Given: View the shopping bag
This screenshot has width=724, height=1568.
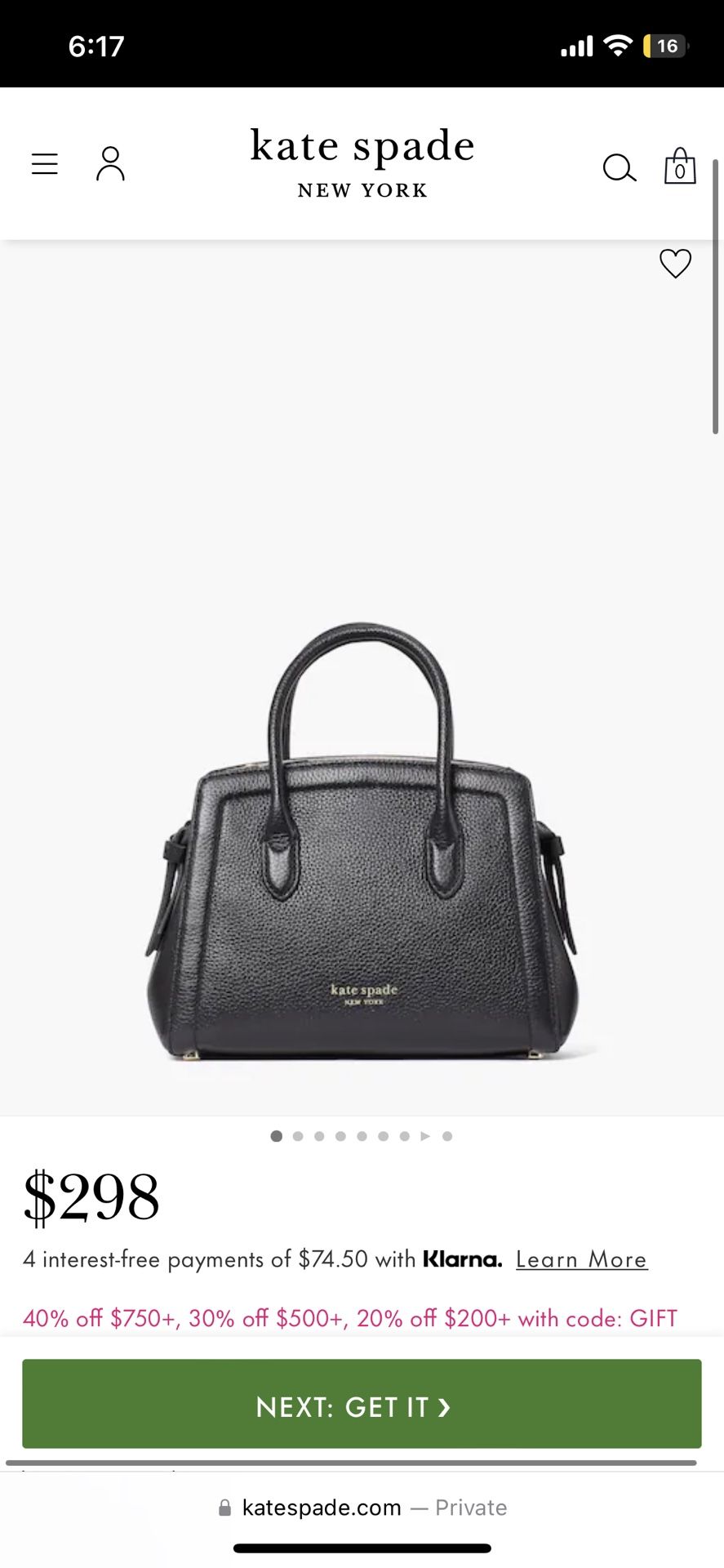Looking at the screenshot, I should 679,167.
